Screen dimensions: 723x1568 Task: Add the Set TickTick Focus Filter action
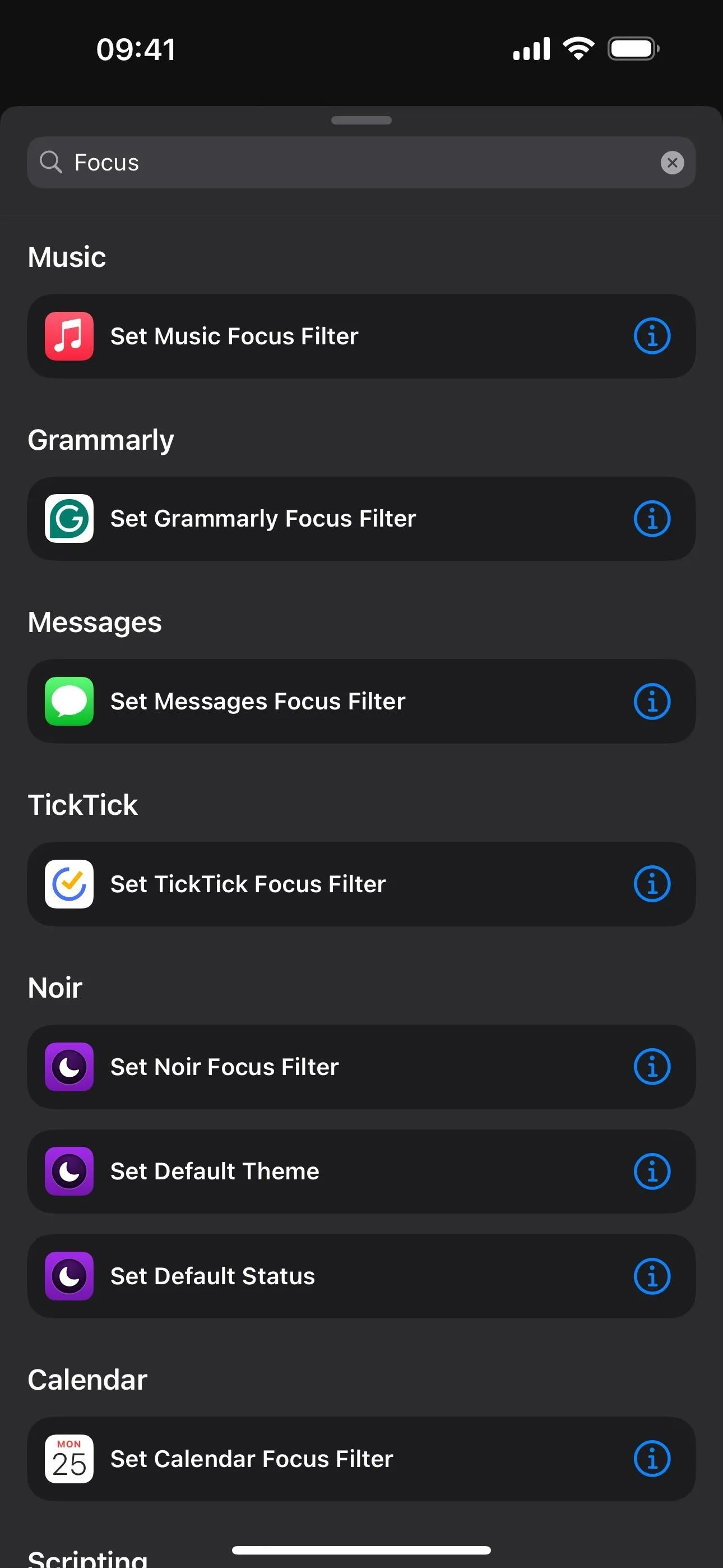(361, 884)
